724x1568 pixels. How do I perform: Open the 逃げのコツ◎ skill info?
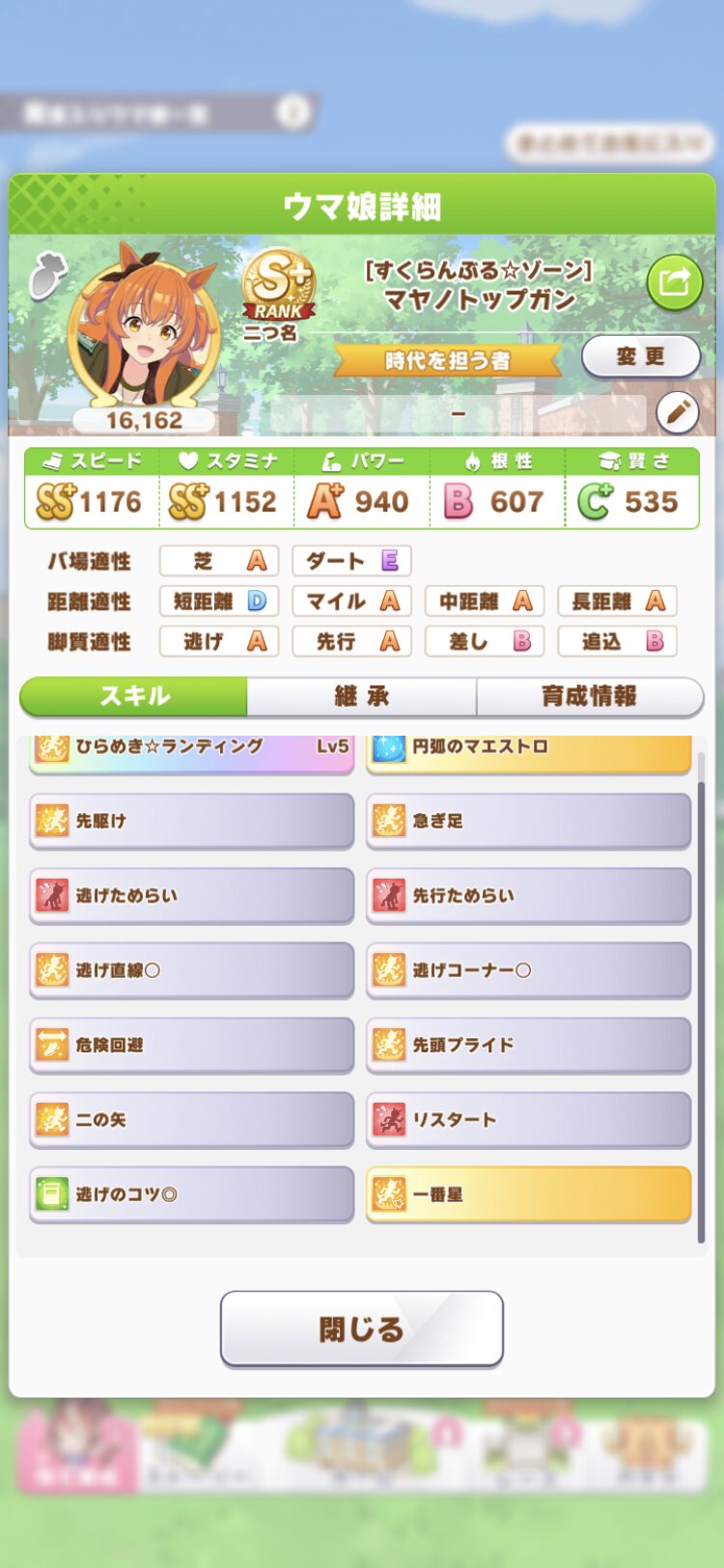click(x=191, y=1194)
